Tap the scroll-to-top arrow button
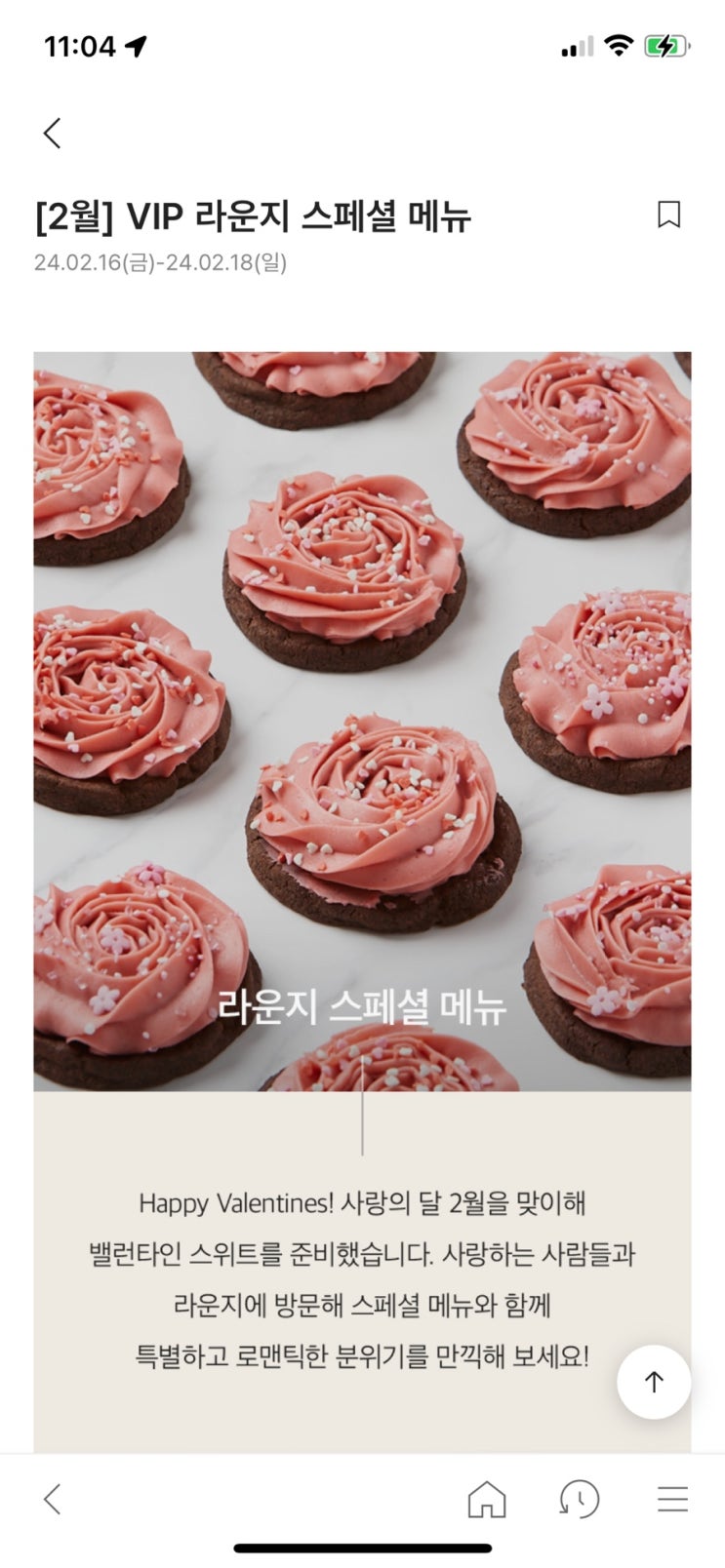 [654, 1382]
